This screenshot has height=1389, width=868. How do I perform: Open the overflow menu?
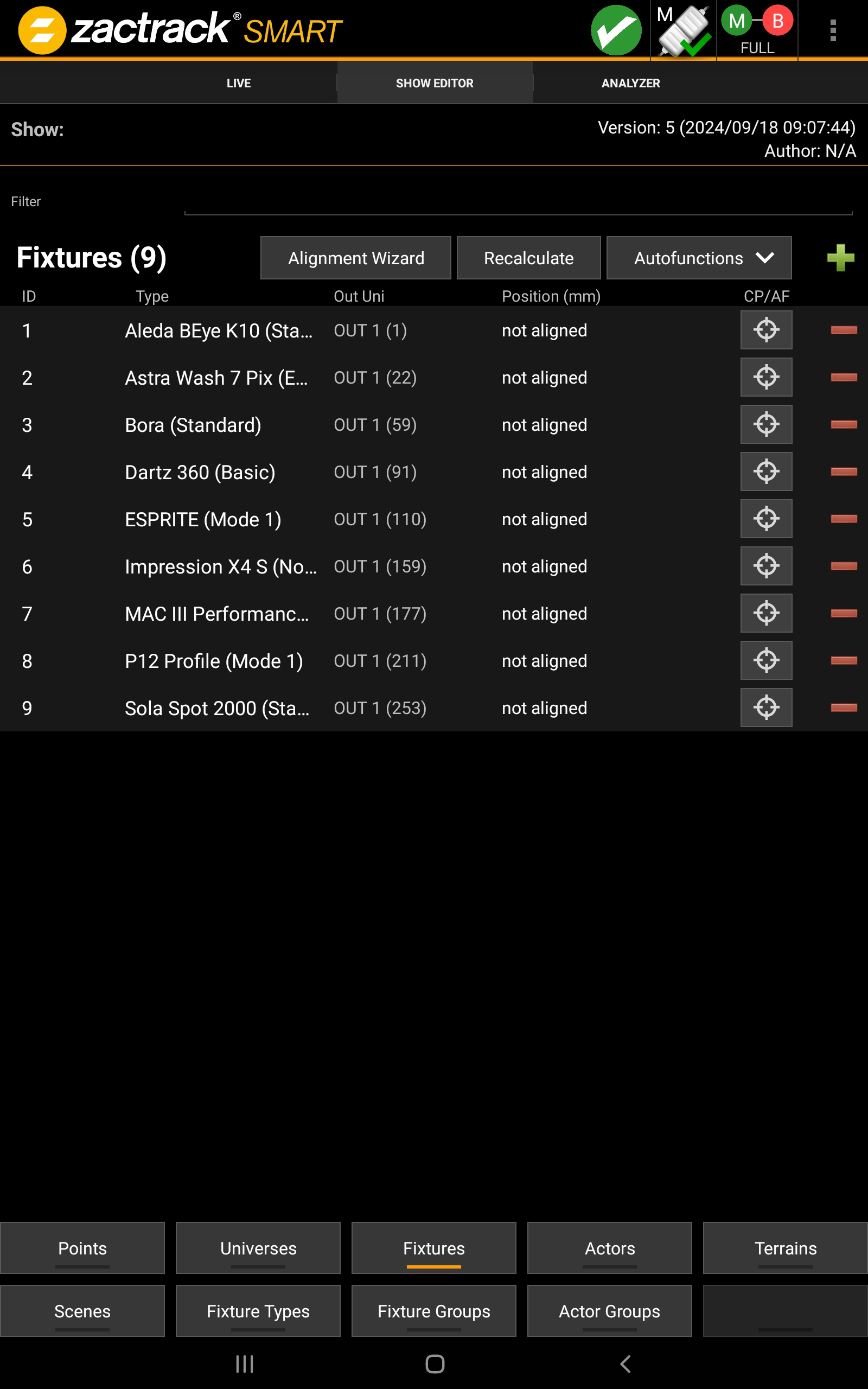pos(832,30)
